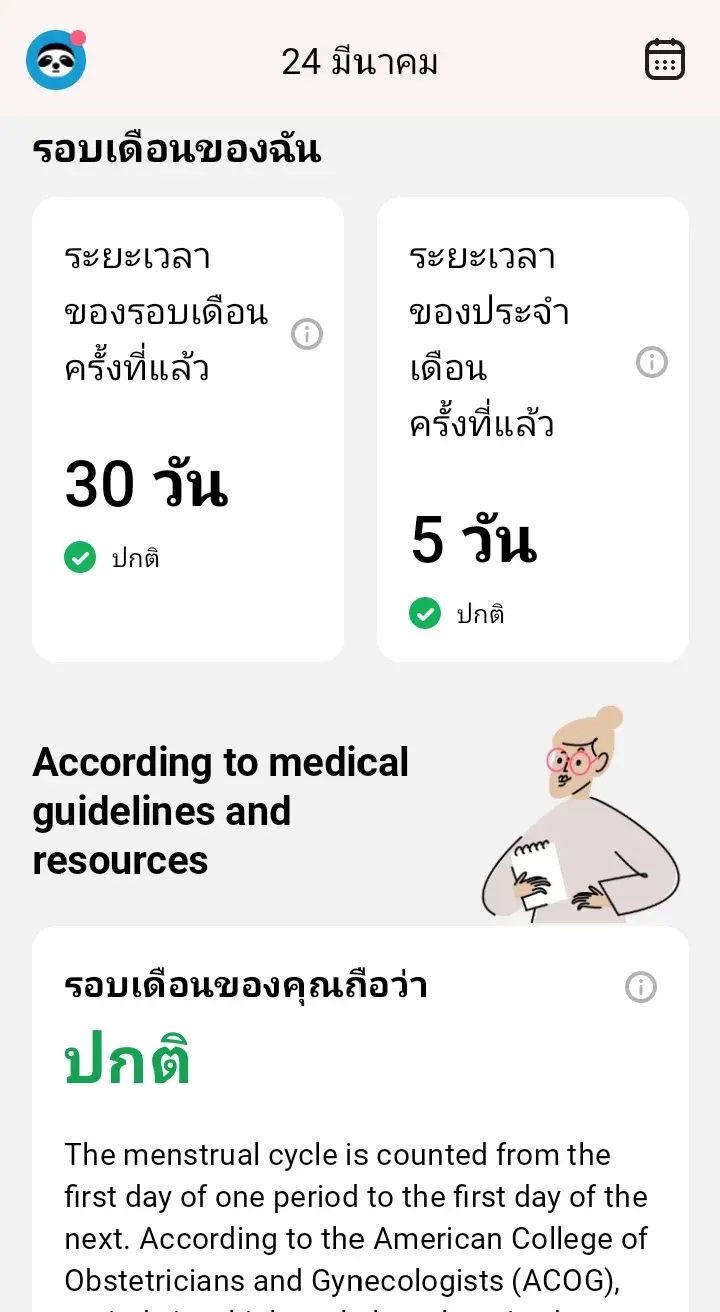
Task: Open the calendar icon
Action: 664,60
